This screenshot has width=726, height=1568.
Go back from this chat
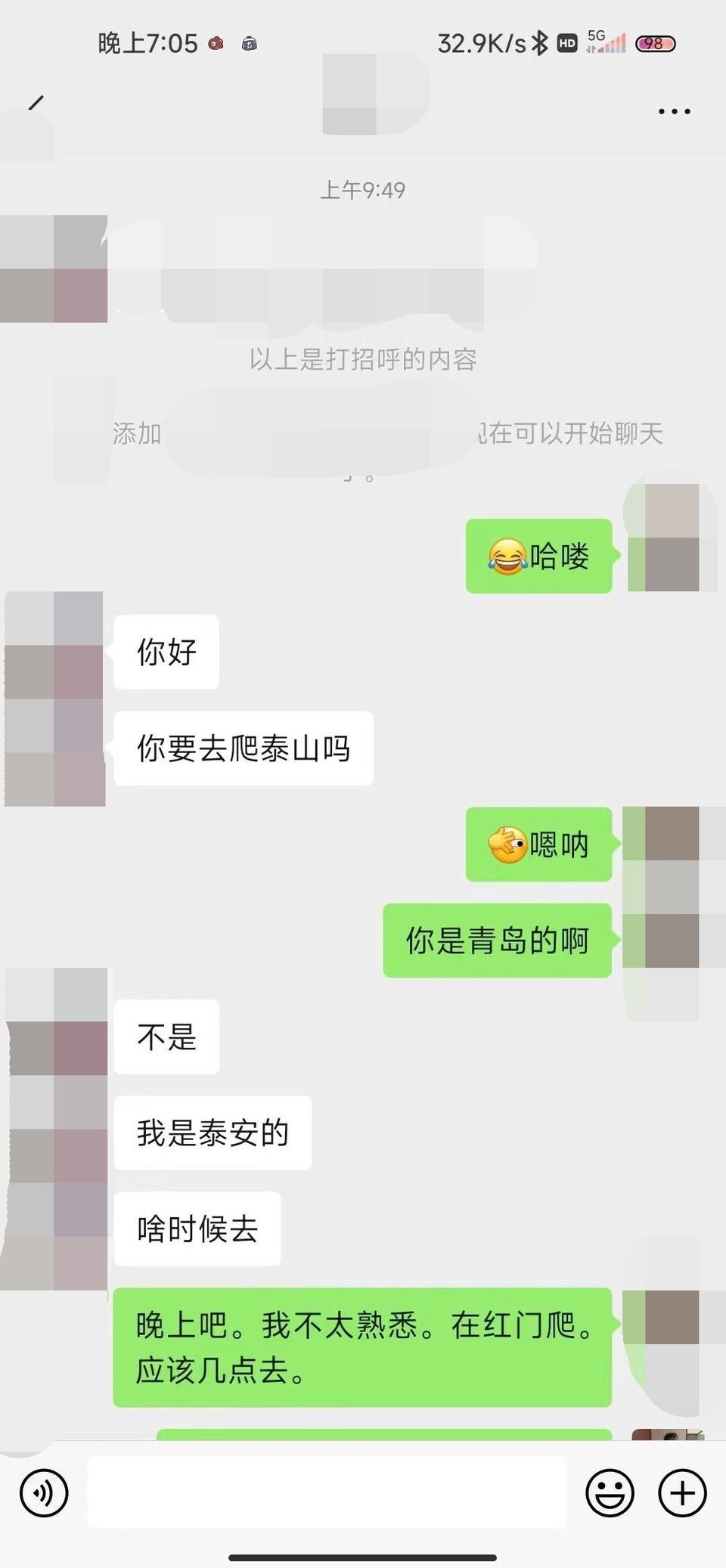pos(36,104)
